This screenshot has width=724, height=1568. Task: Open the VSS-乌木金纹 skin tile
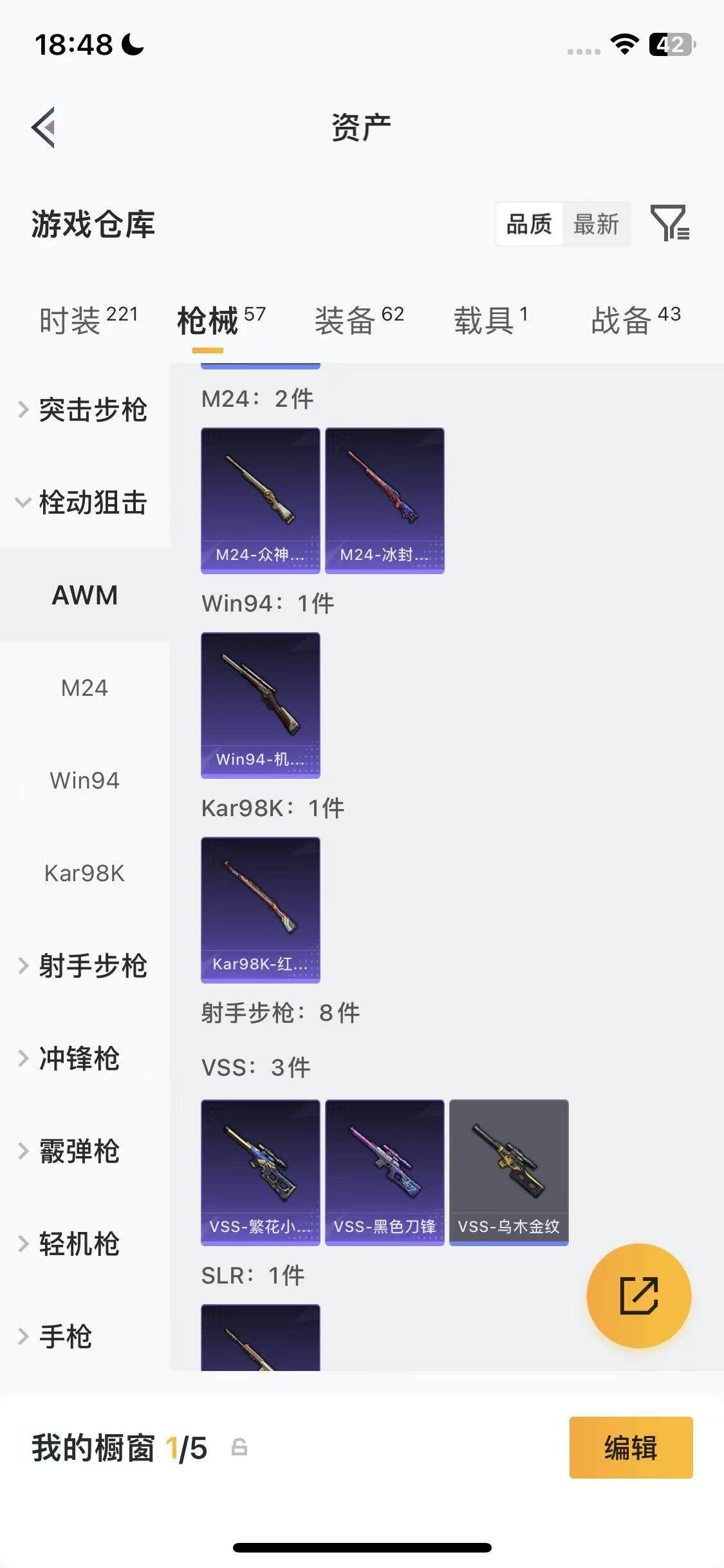coord(508,1173)
